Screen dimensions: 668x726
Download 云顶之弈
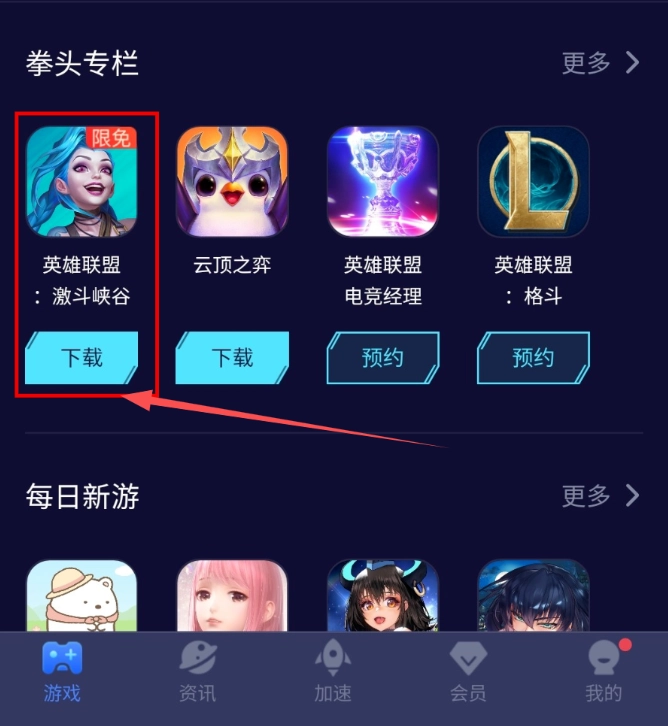232,358
